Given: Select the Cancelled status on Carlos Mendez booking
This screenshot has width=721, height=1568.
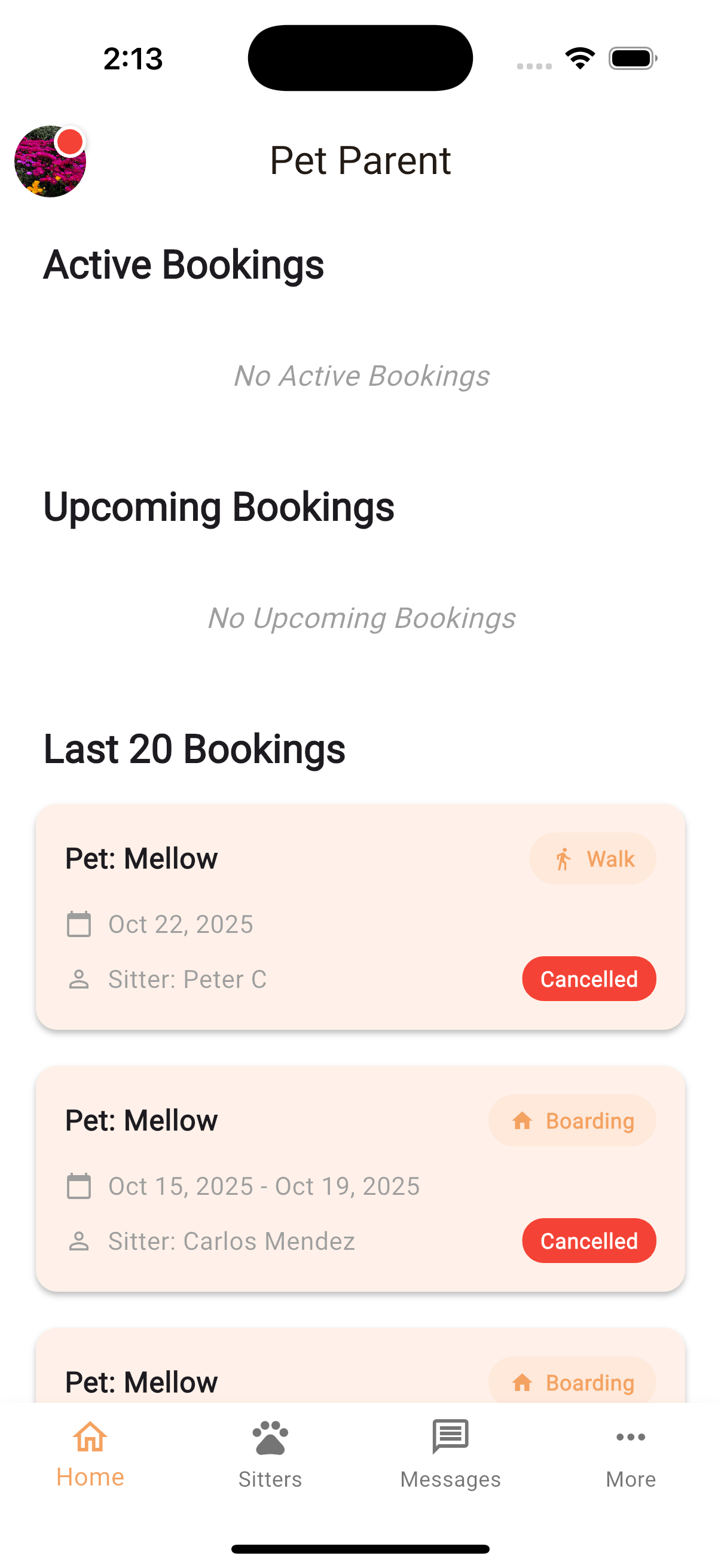Looking at the screenshot, I should 588,1240.
